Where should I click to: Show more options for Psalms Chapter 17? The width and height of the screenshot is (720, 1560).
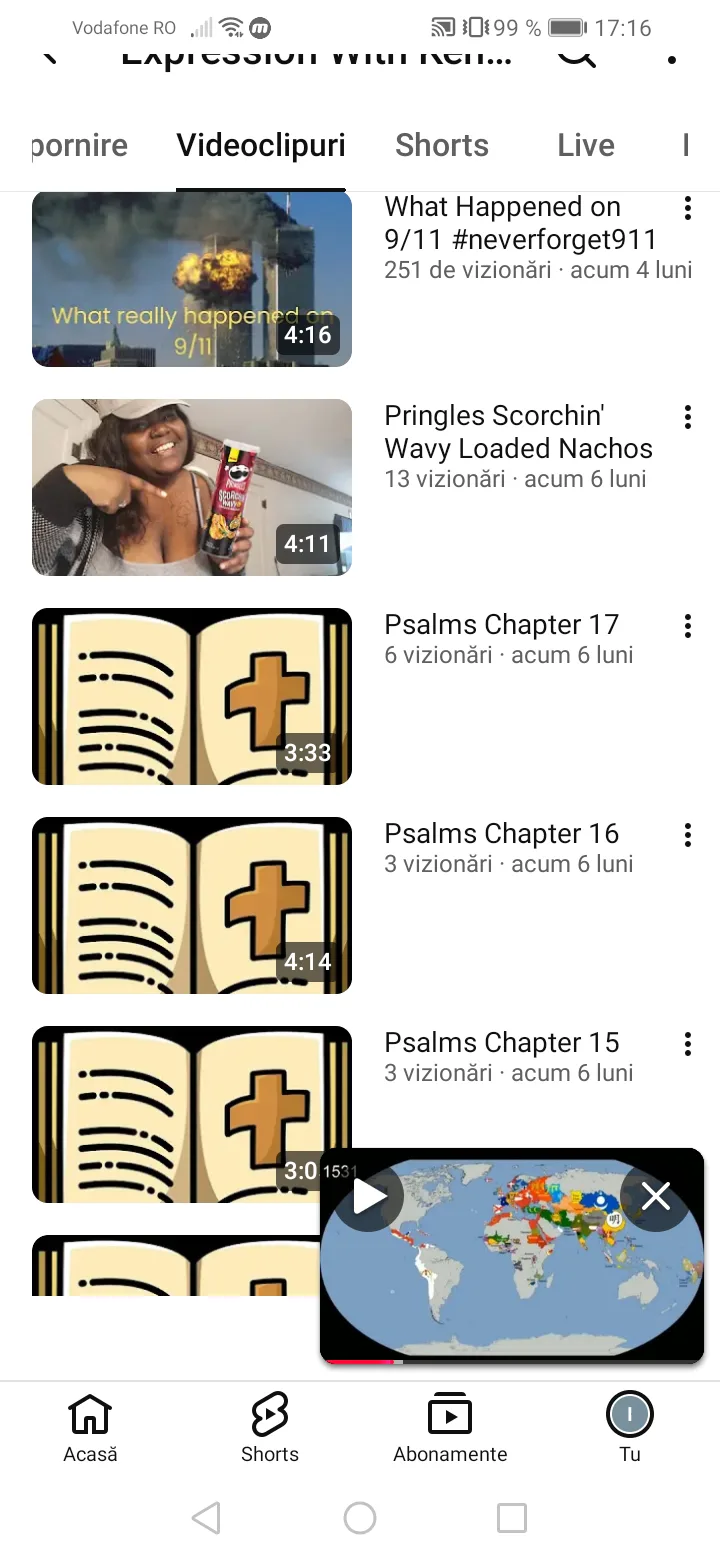pos(687,626)
